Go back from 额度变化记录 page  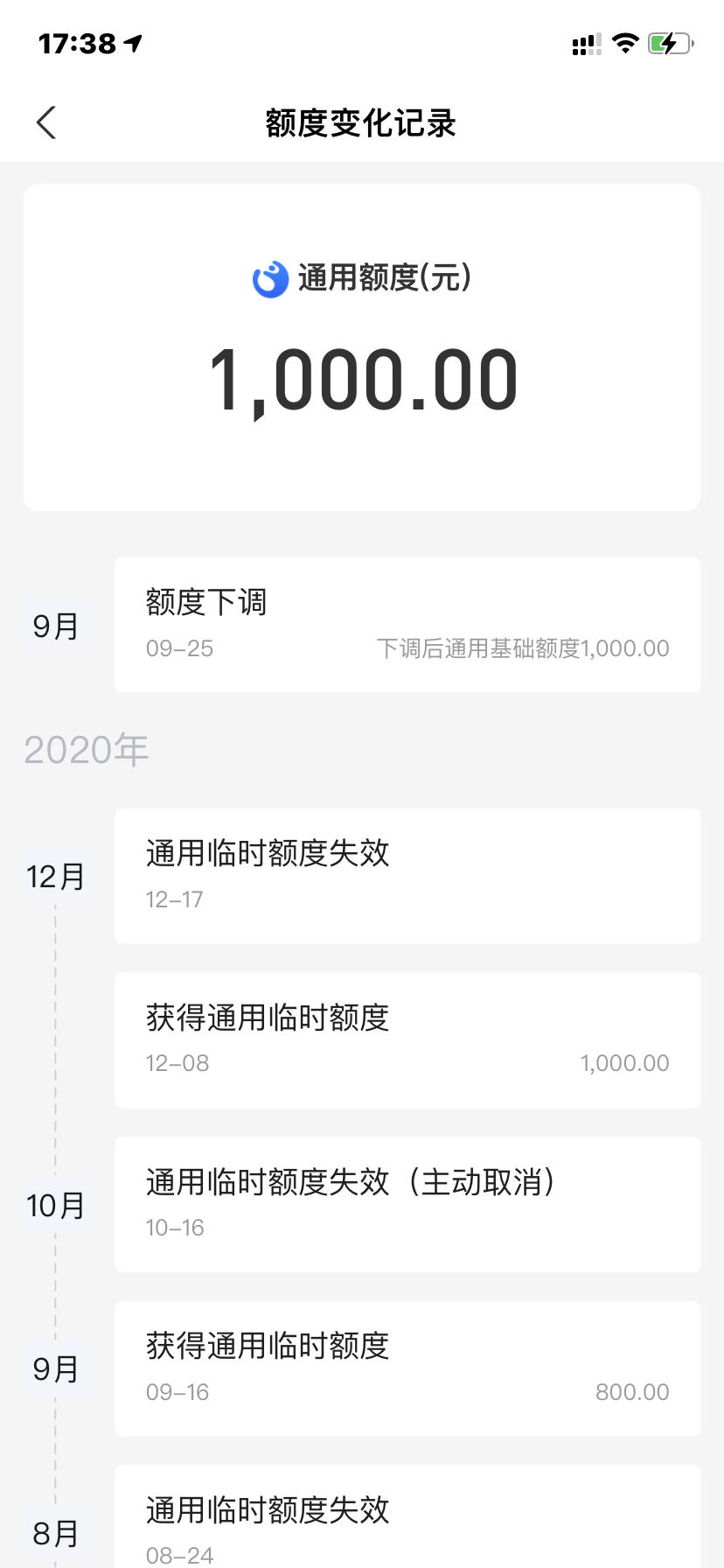pos(46,122)
